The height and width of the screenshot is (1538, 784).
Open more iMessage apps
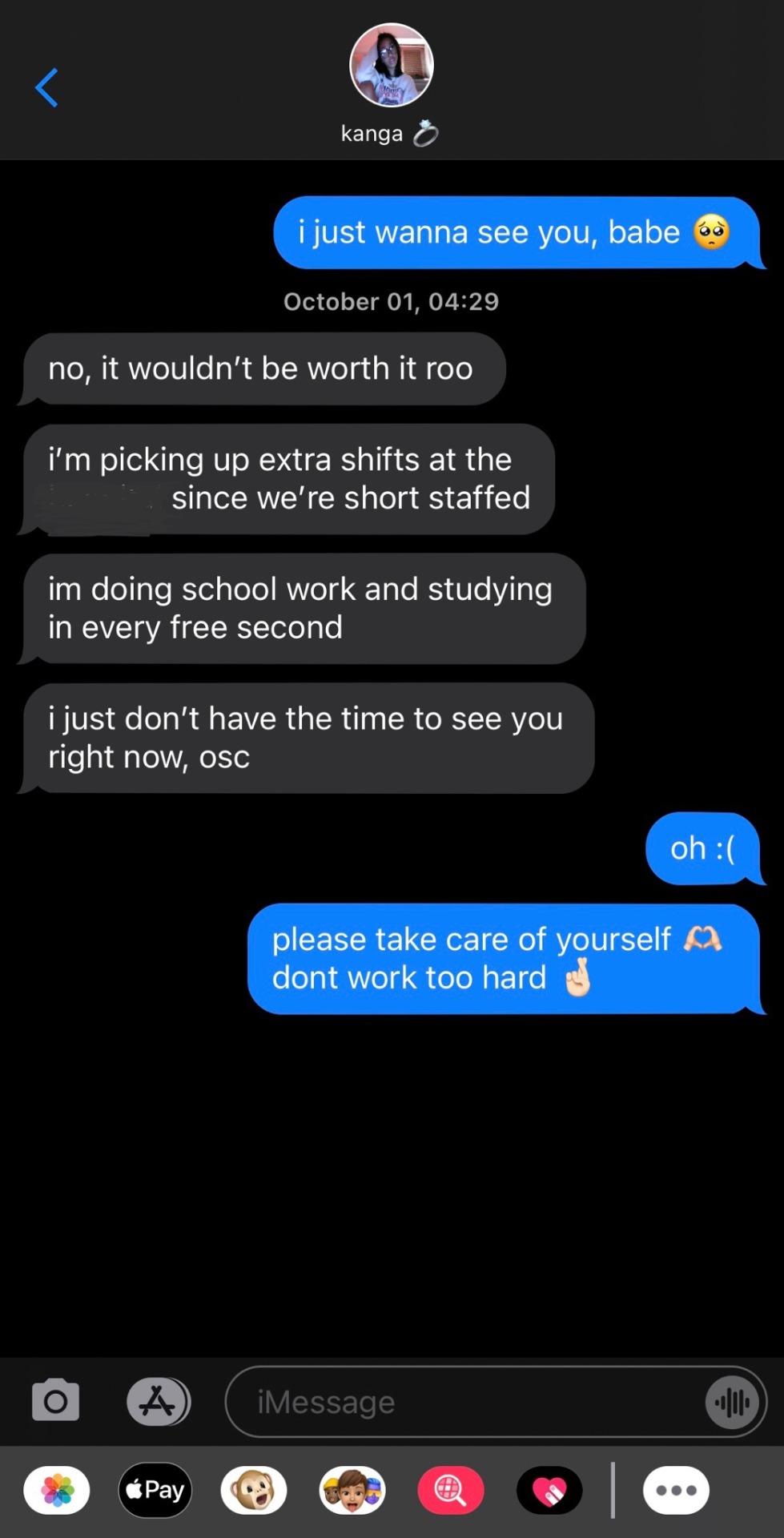[x=676, y=1491]
